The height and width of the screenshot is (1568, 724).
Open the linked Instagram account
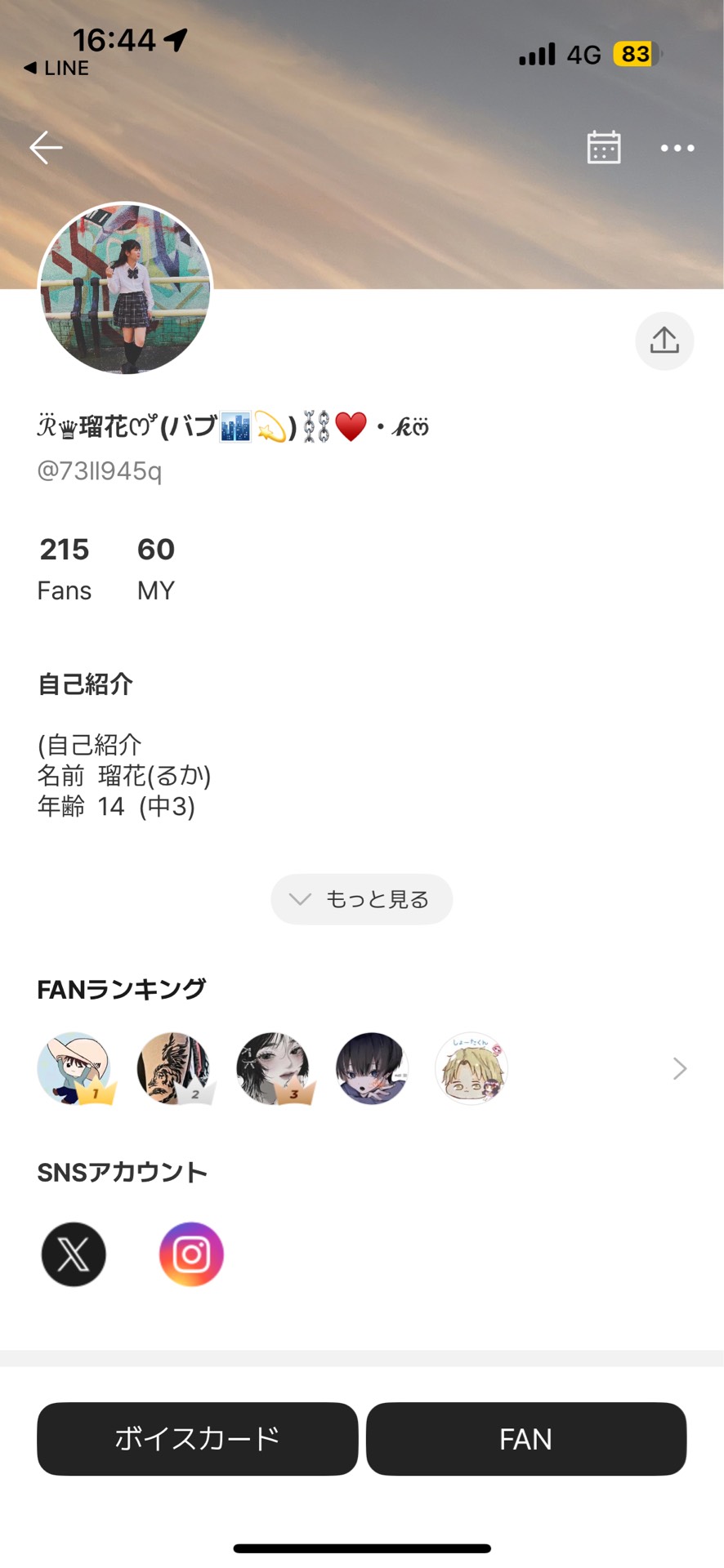(x=191, y=1254)
